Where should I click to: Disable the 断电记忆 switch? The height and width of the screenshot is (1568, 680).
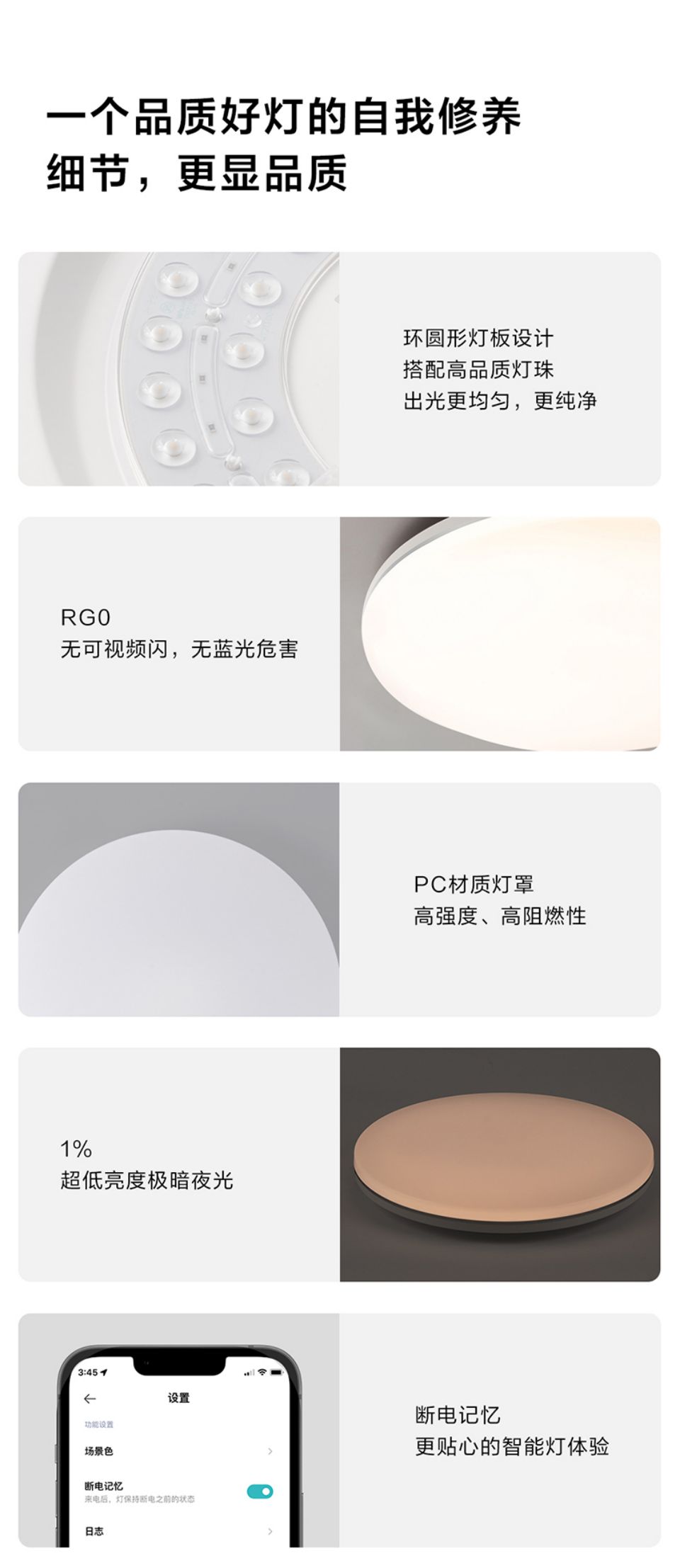(260, 1491)
